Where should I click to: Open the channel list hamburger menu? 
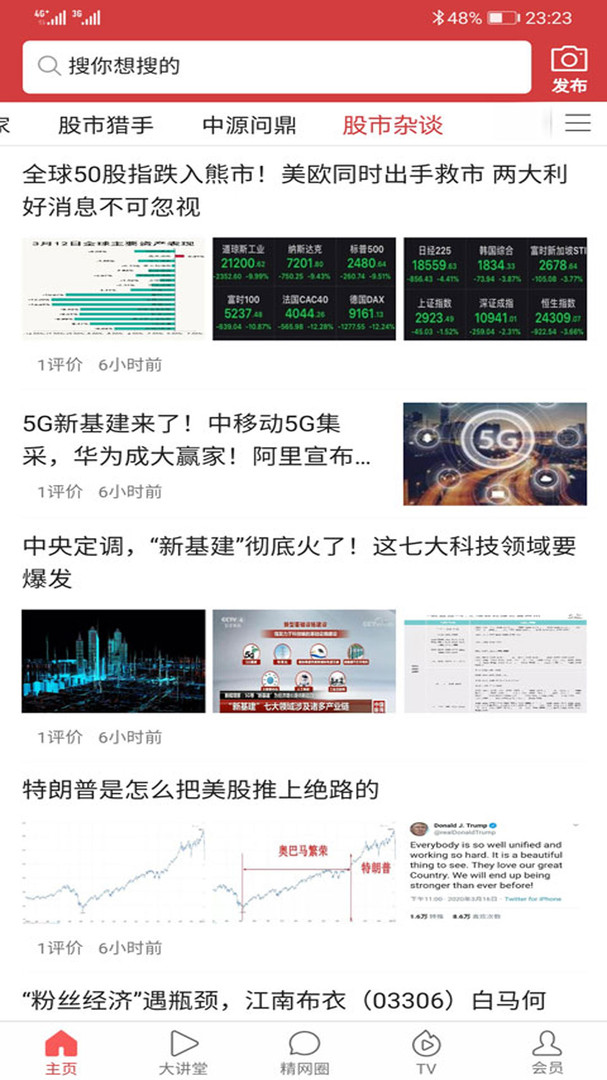click(578, 123)
